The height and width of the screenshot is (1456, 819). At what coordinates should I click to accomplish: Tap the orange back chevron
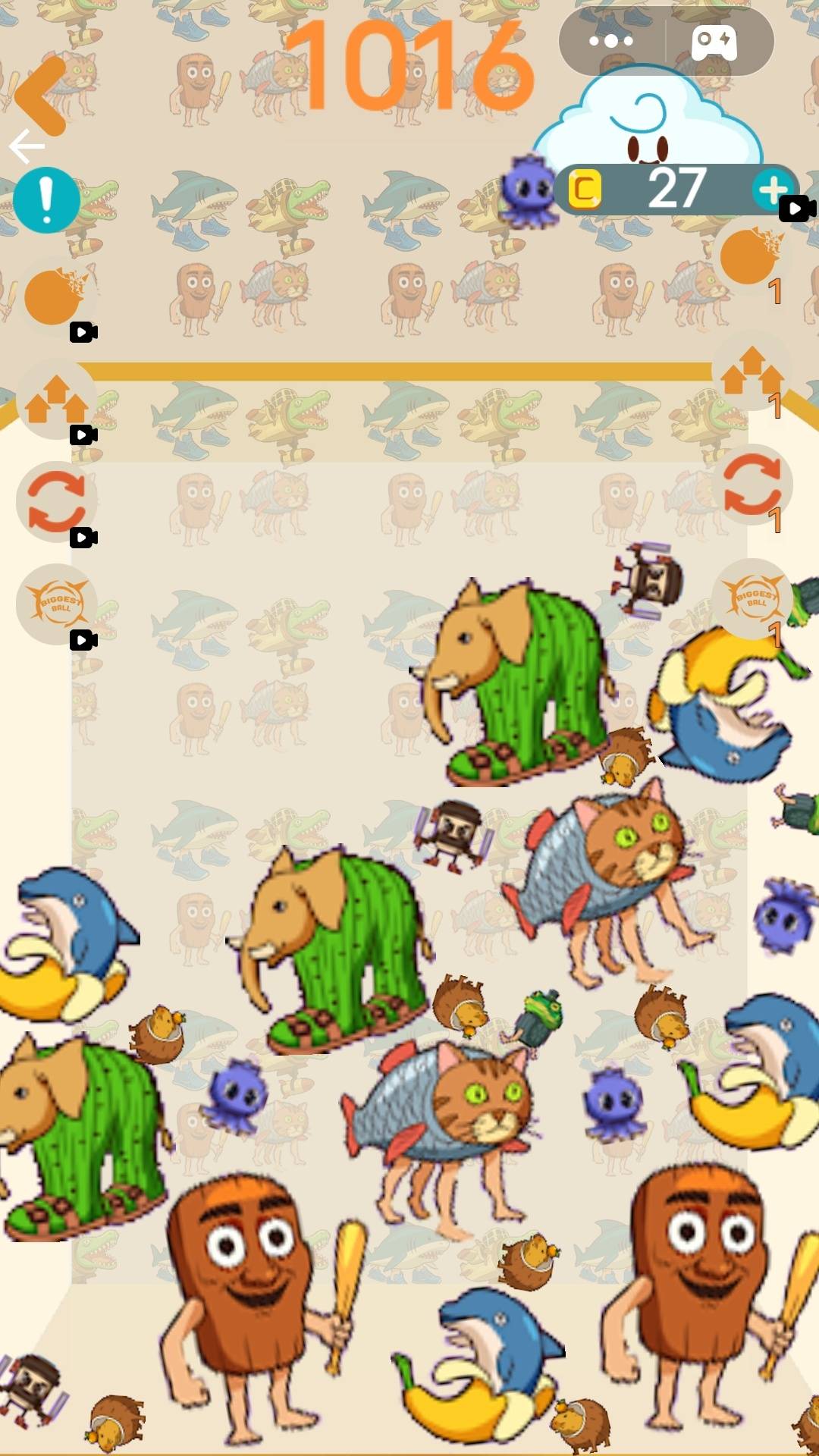pyautogui.click(x=42, y=95)
